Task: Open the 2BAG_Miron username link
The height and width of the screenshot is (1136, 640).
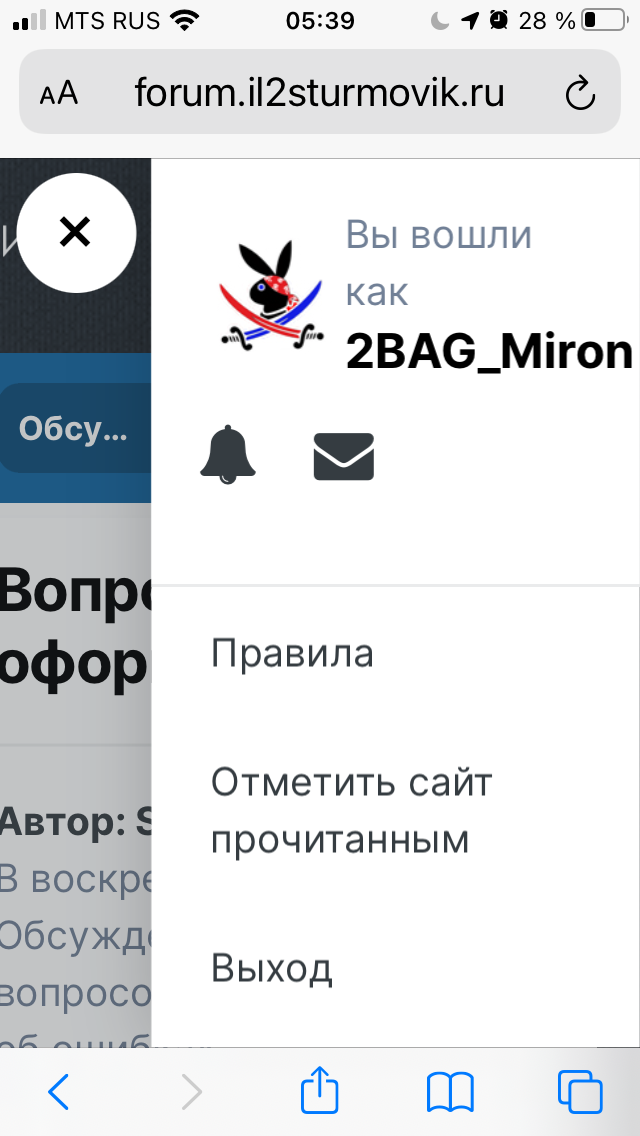Action: 489,351
